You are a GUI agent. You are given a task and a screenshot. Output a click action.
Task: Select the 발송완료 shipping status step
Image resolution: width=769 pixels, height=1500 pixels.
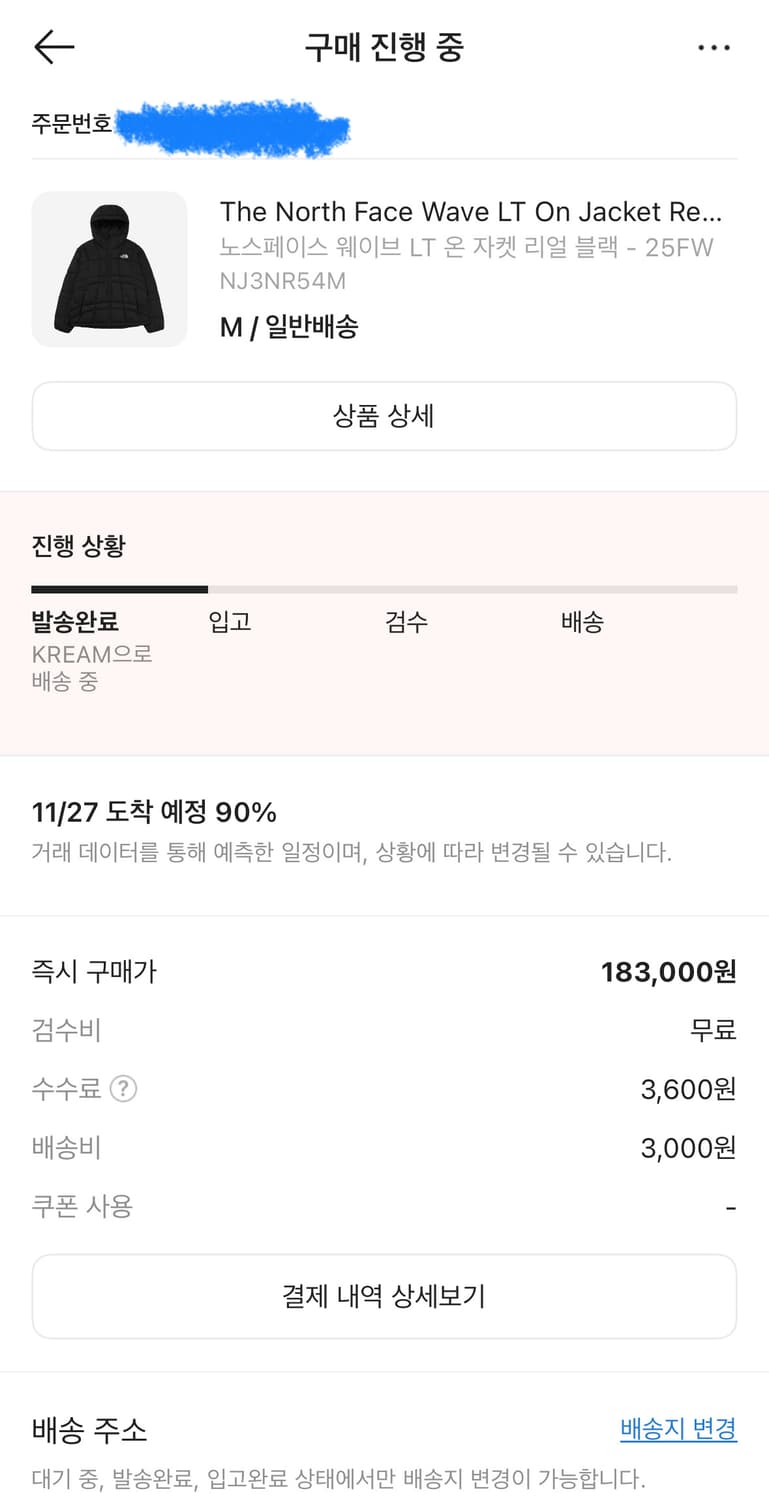point(76,621)
